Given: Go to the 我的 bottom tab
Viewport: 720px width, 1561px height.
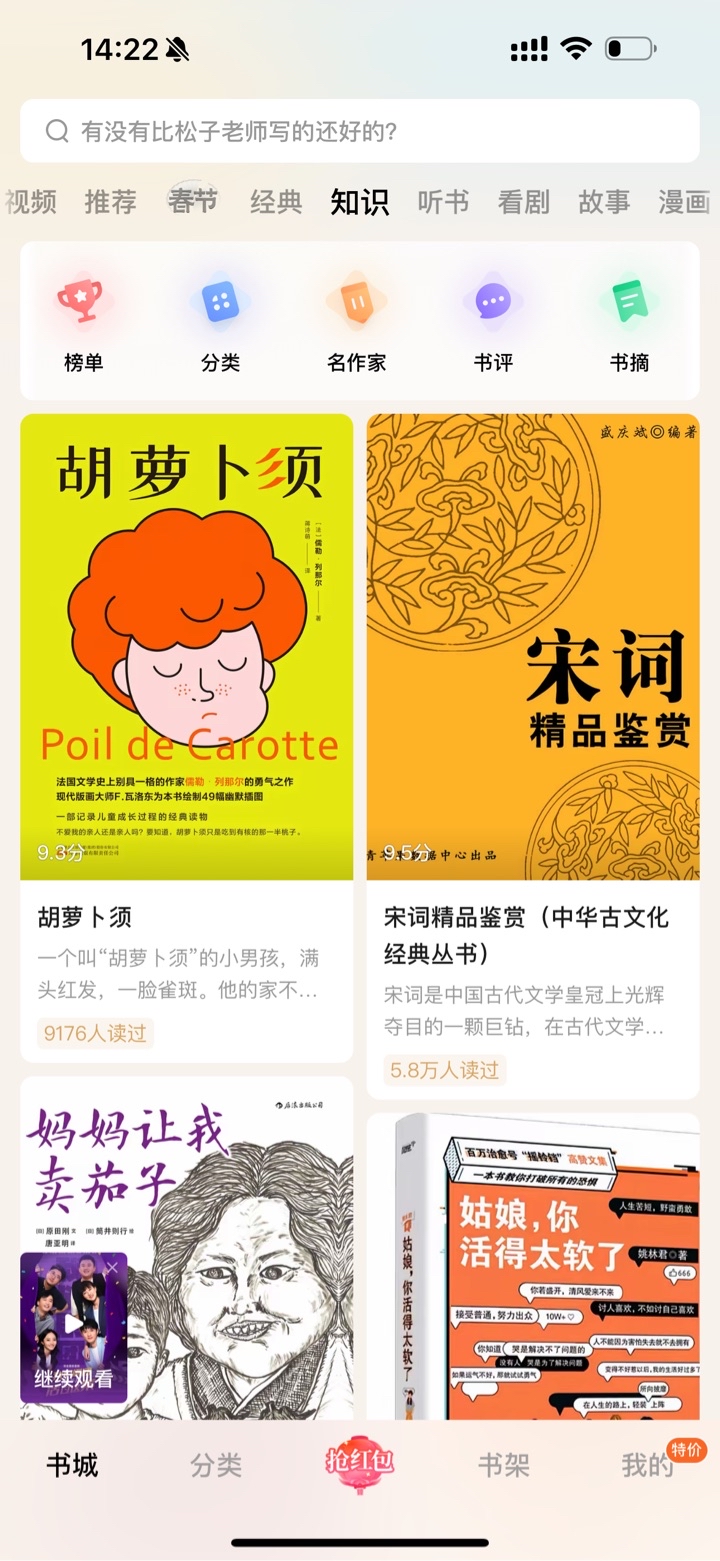Looking at the screenshot, I should point(648,1466).
